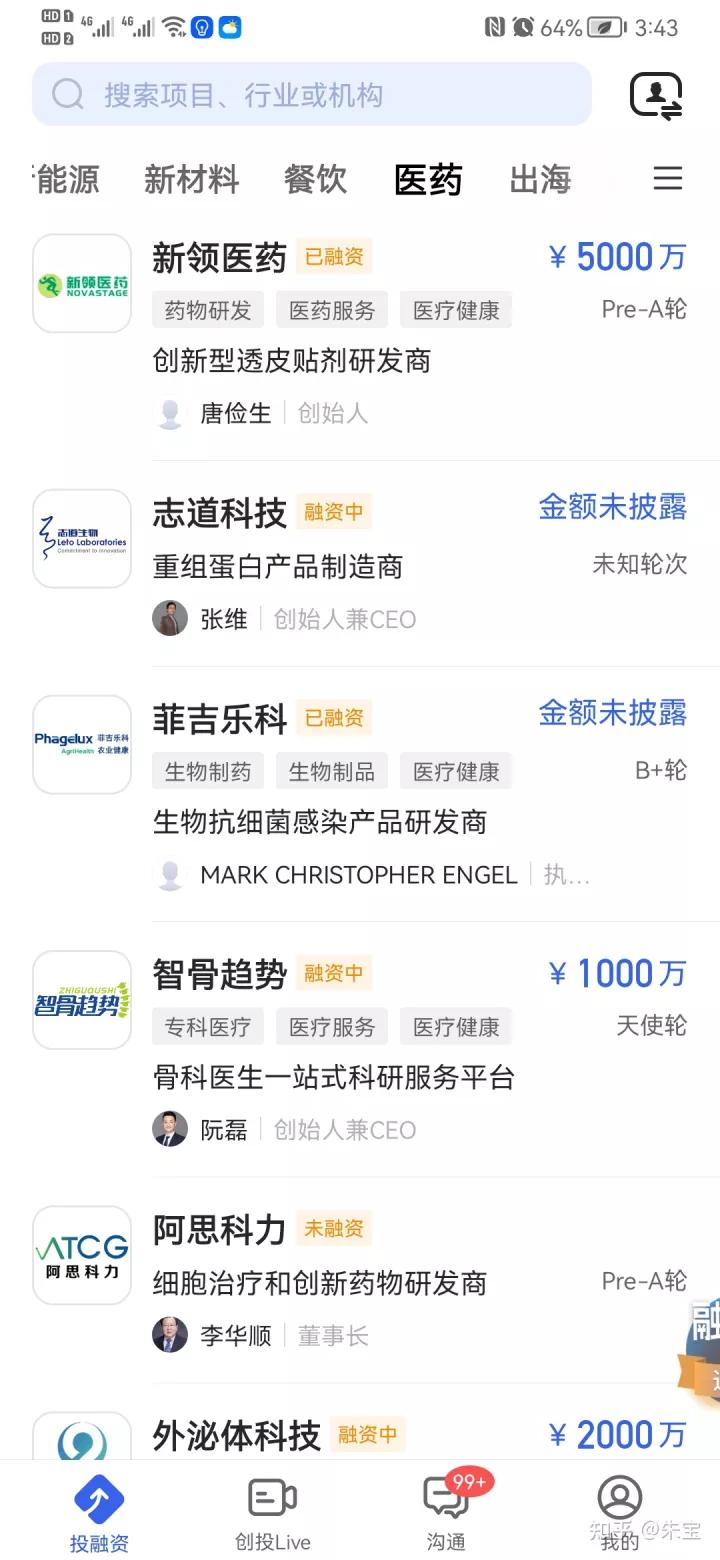Tap the contact exchange icon beside search bar
The height and width of the screenshot is (1560, 720).
click(655, 94)
